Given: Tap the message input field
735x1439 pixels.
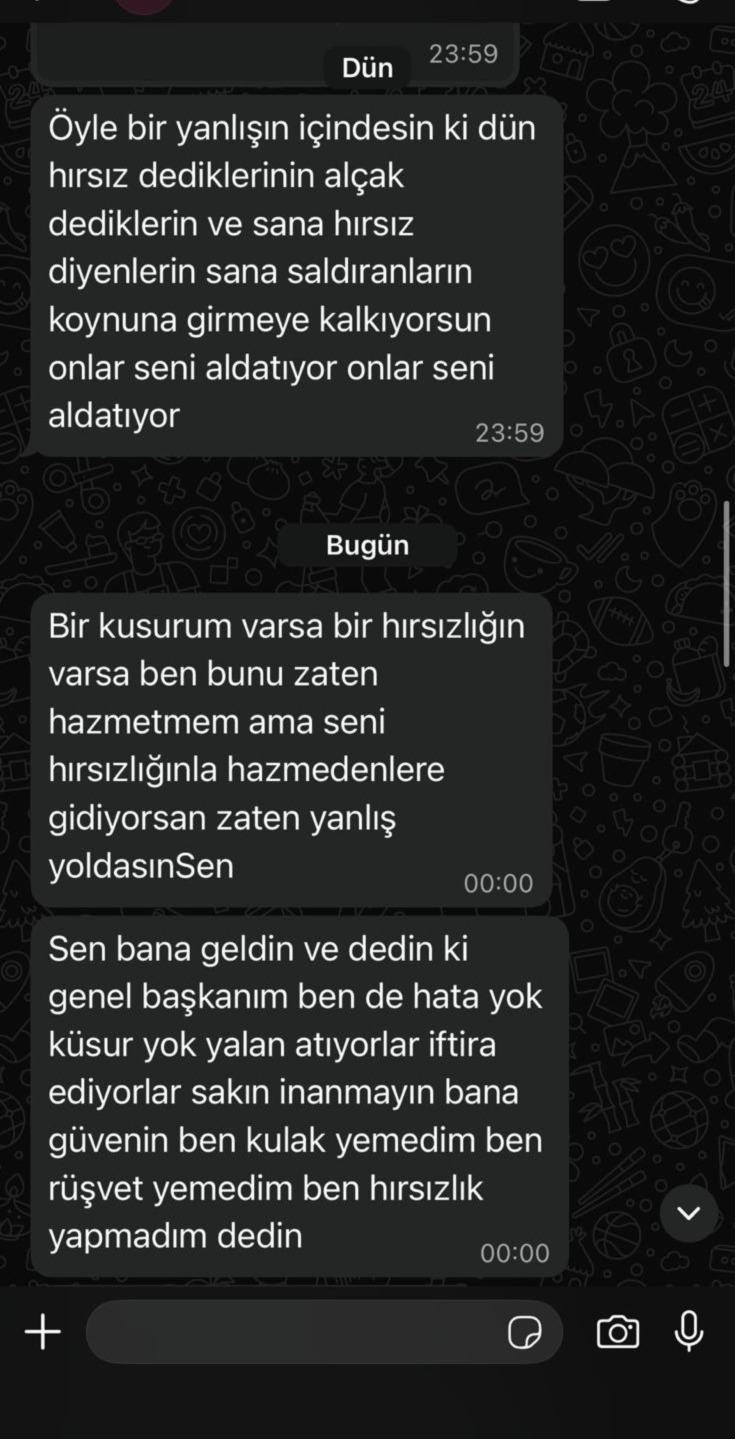Looking at the screenshot, I should pyautogui.click(x=295, y=1332).
